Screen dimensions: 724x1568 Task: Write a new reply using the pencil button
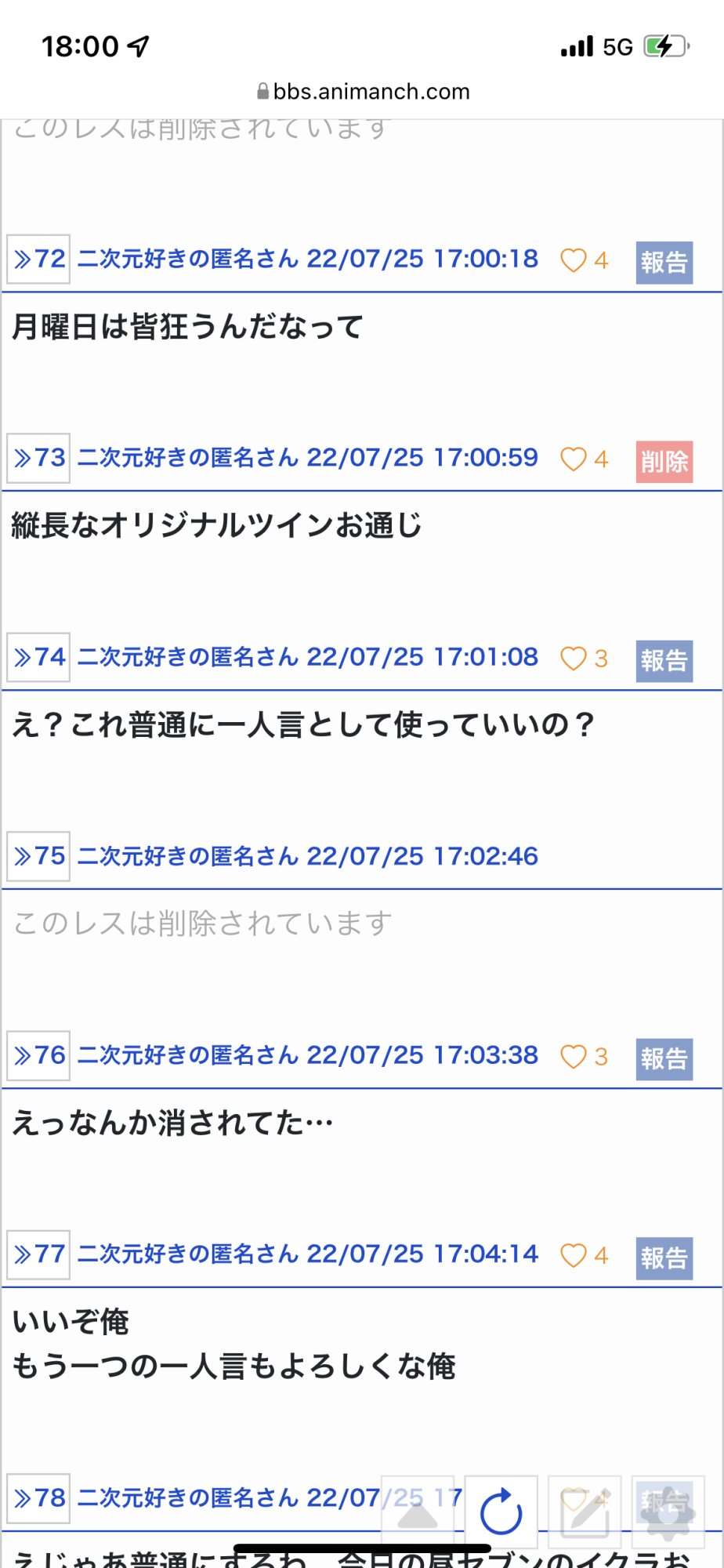click(x=585, y=1512)
